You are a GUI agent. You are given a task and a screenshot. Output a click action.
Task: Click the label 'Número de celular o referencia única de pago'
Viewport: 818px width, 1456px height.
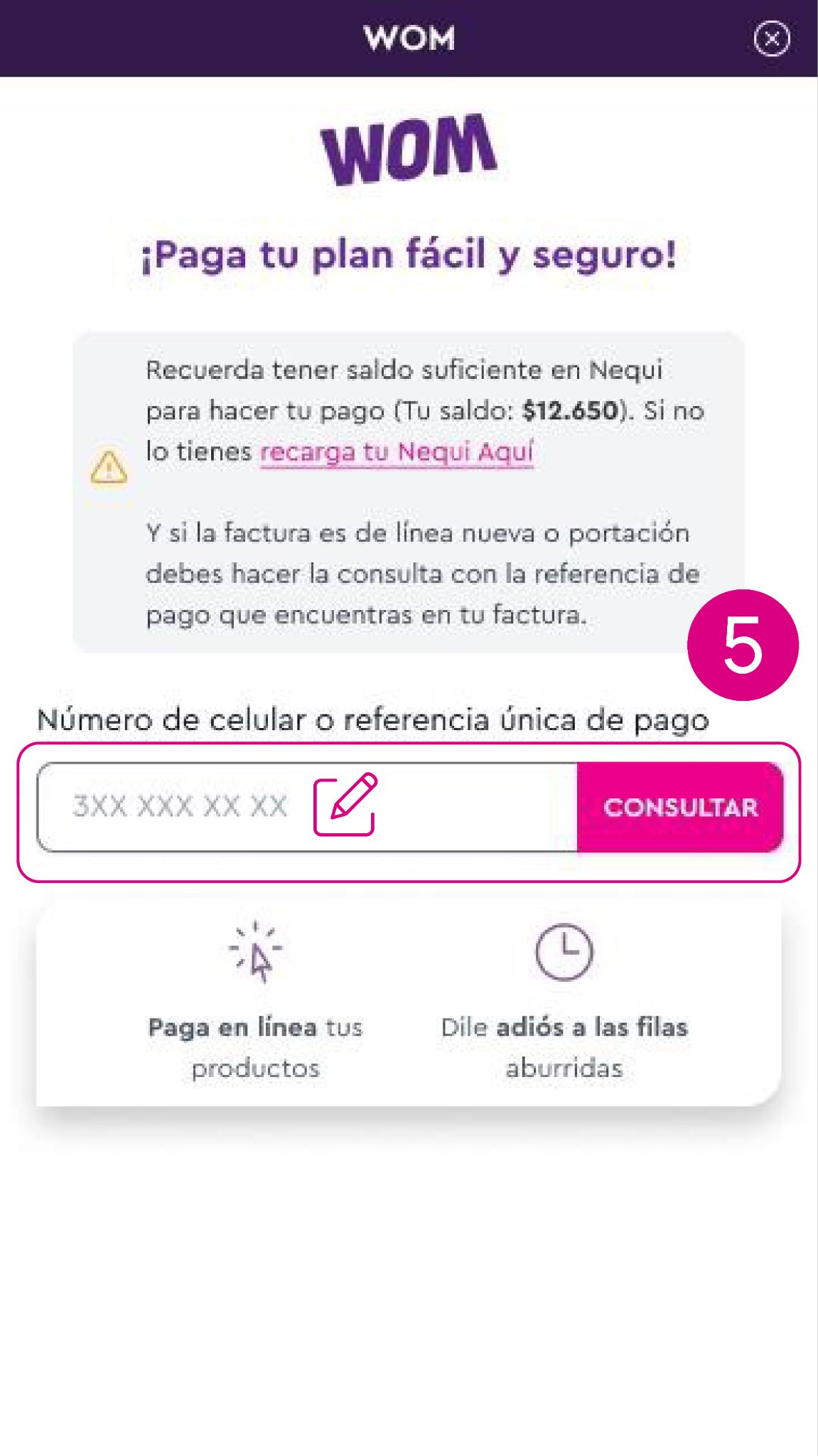372,720
